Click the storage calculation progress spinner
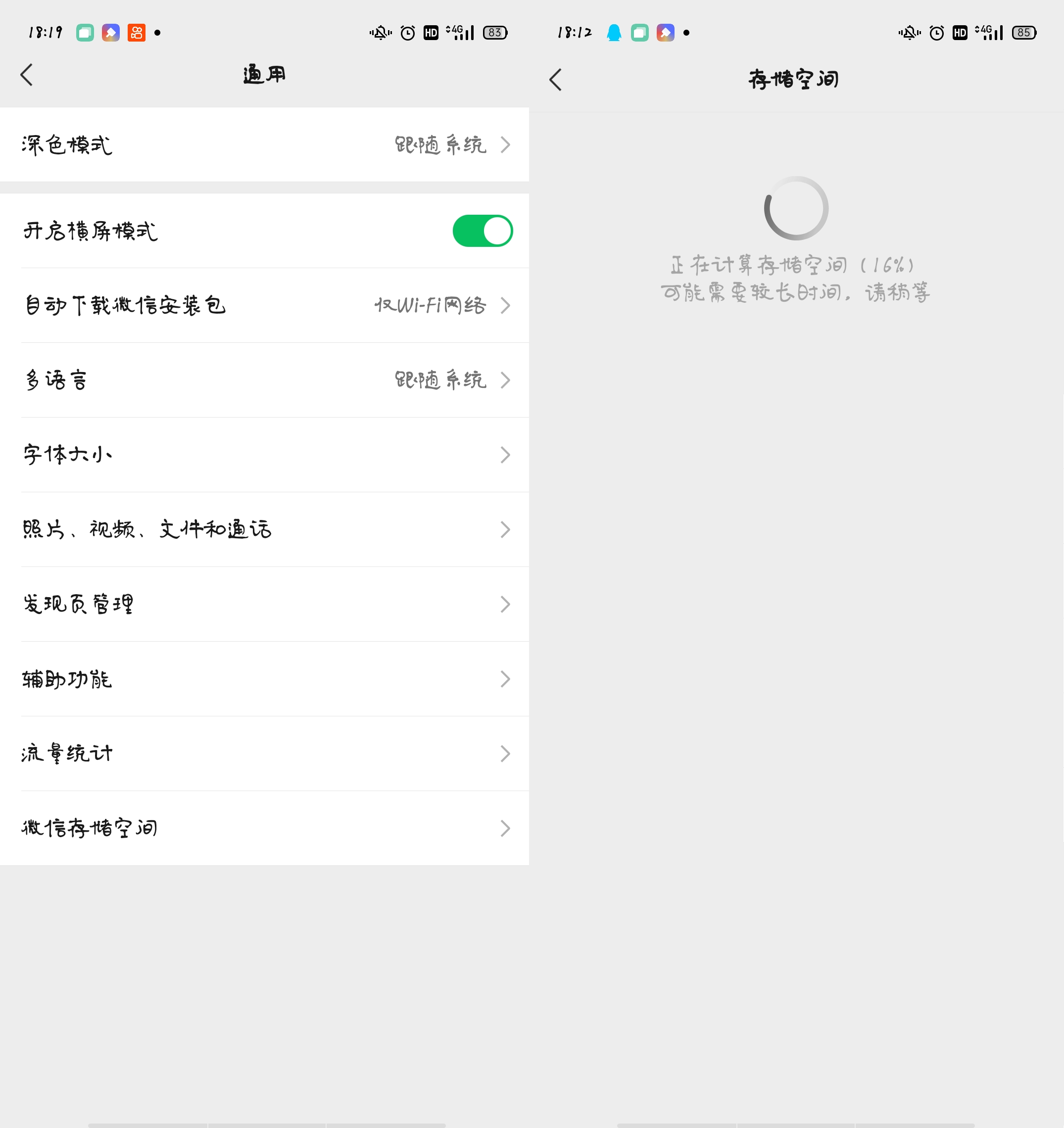1064x1128 pixels. (x=797, y=208)
